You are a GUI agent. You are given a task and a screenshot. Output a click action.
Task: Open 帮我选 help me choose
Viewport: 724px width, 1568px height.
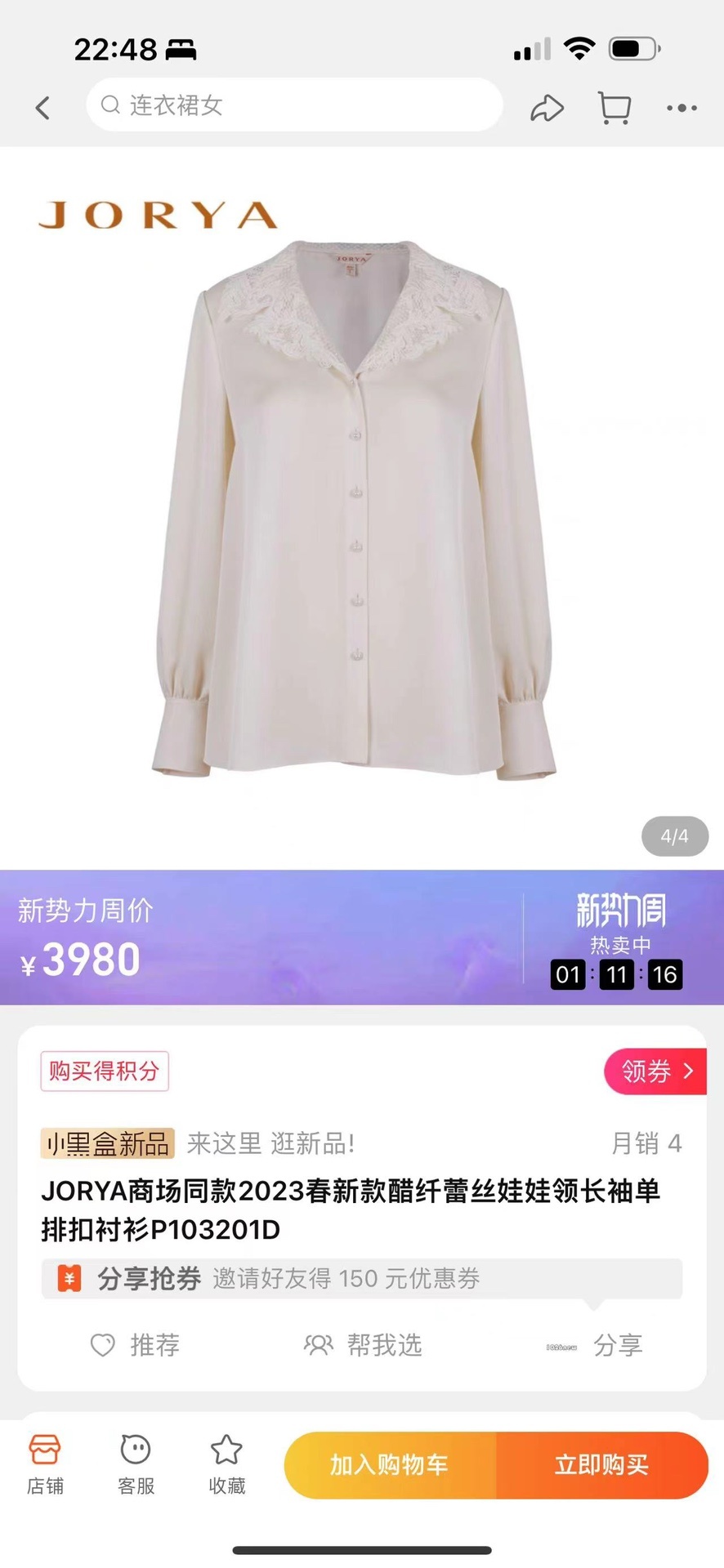point(363,1345)
